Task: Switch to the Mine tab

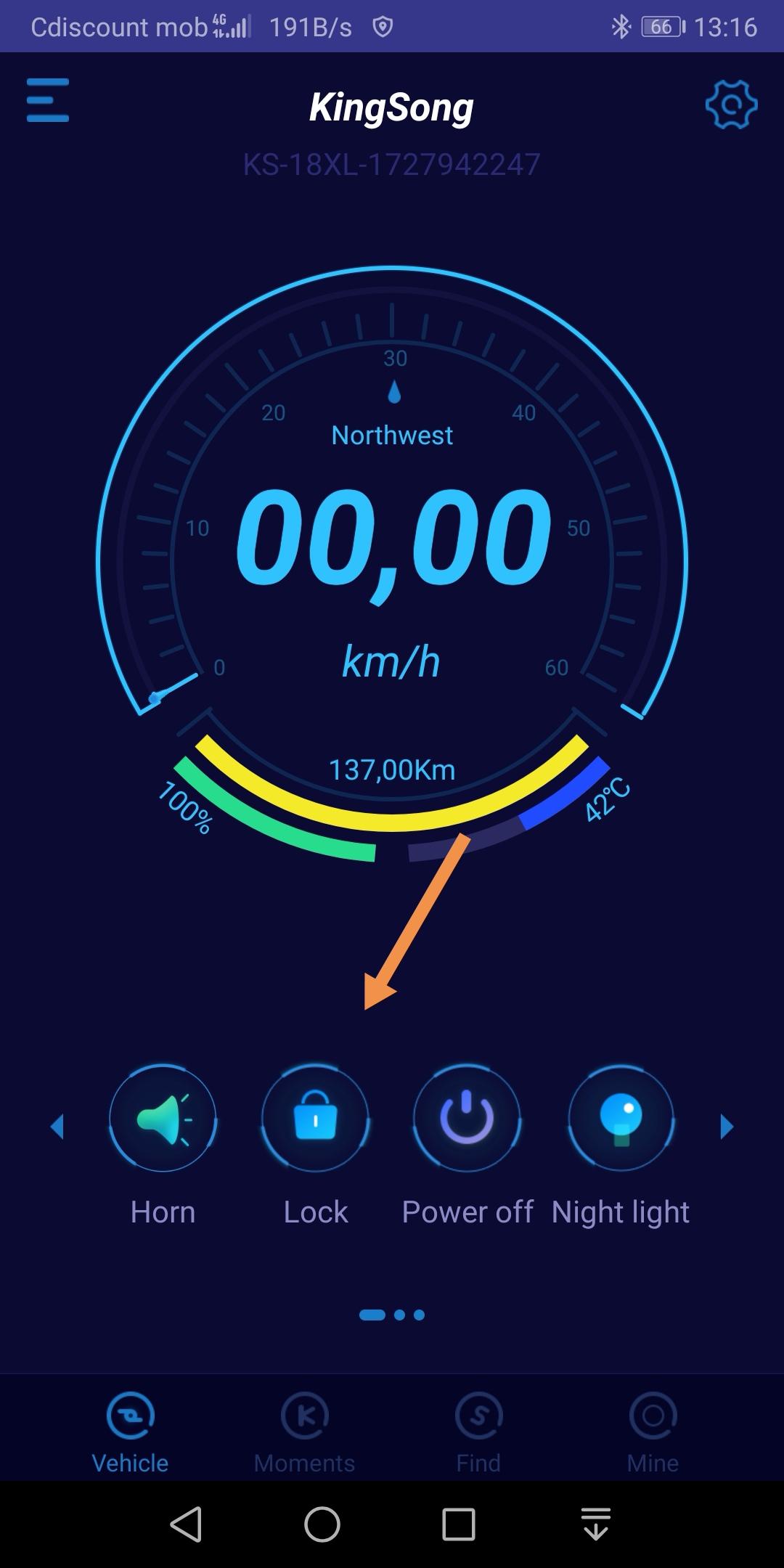Action: [653, 1432]
